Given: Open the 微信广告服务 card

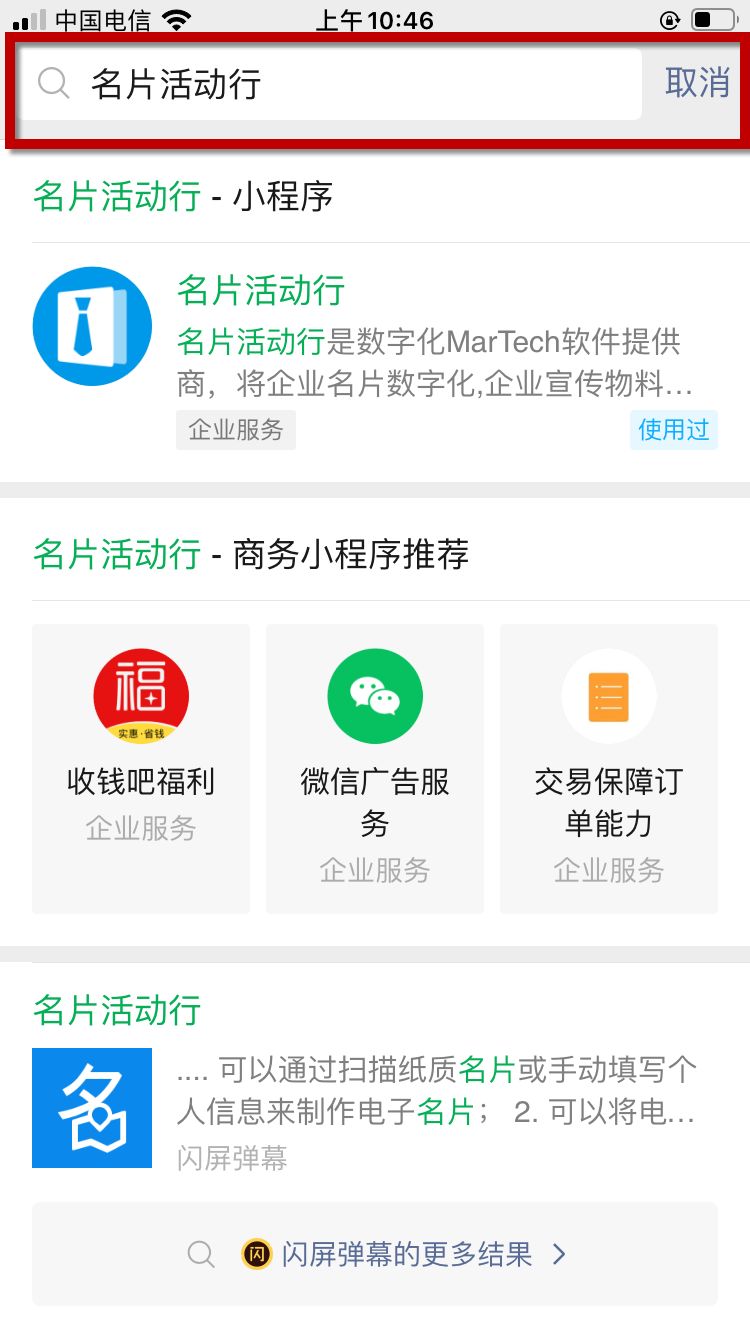Looking at the screenshot, I should [x=375, y=769].
